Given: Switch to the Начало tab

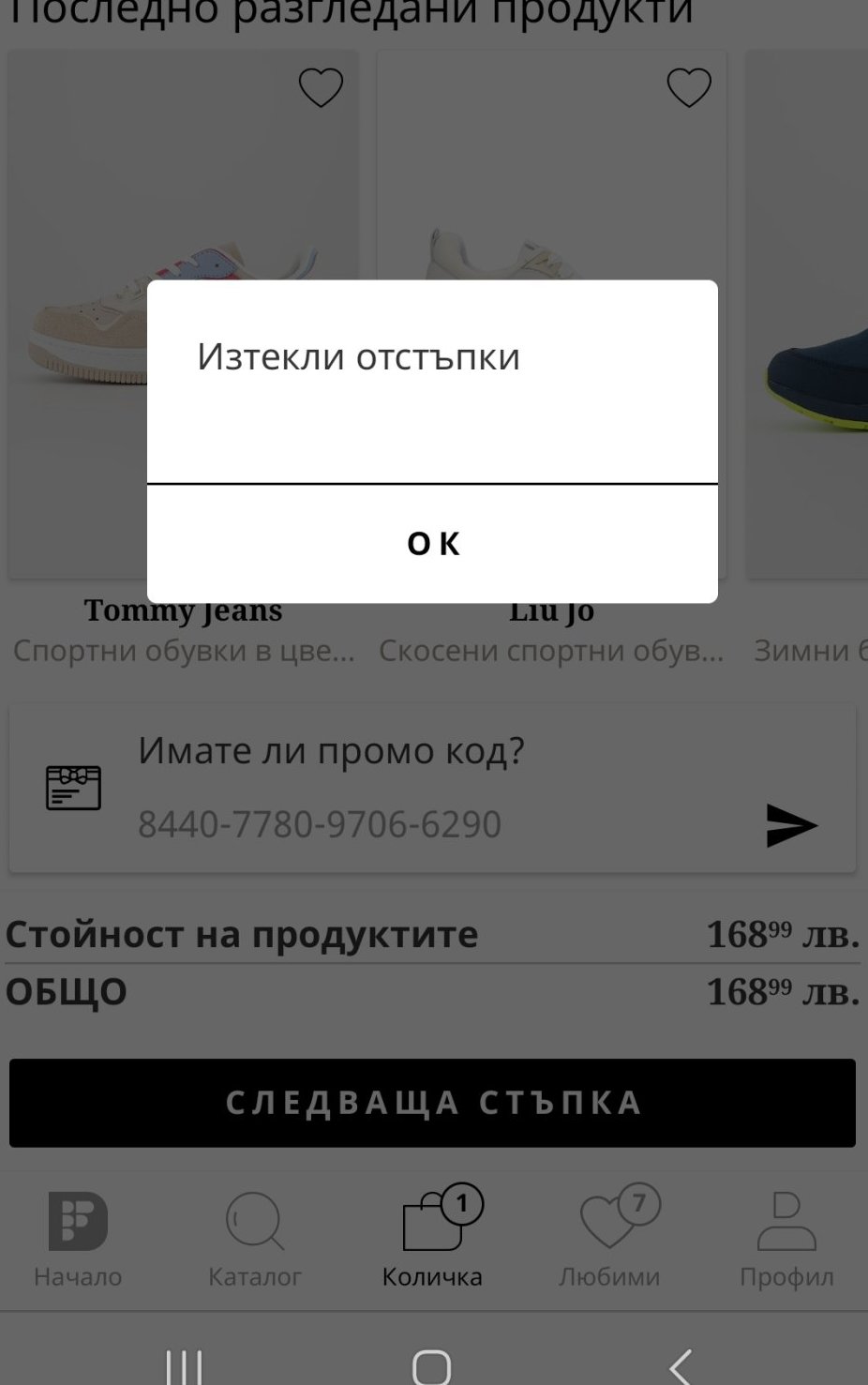Looking at the screenshot, I should 78,1240.
